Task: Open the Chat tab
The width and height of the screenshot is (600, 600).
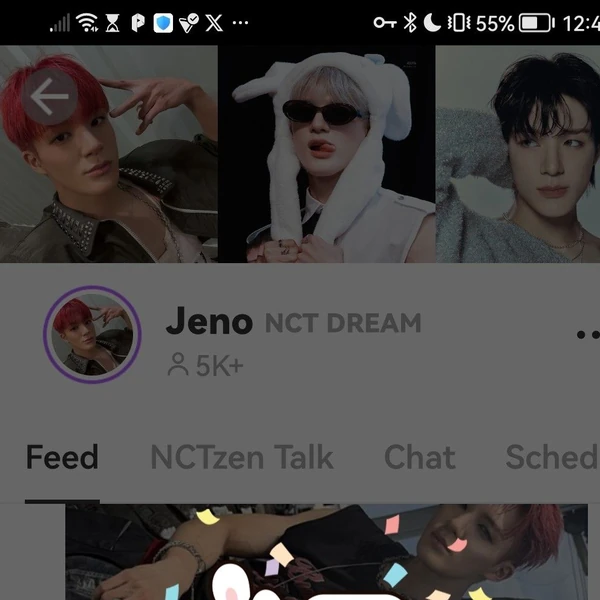Action: (x=419, y=458)
